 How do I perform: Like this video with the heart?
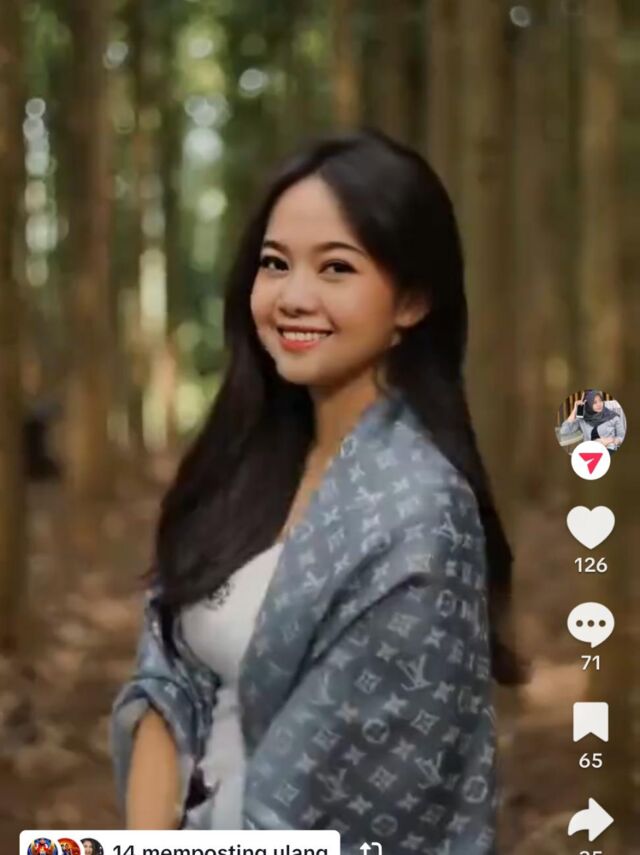coord(591,527)
